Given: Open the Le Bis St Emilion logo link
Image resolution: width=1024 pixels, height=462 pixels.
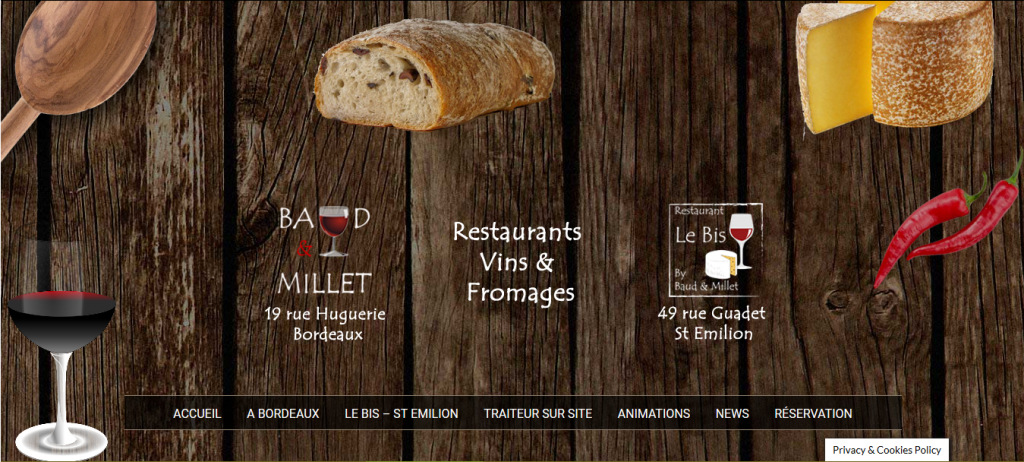Looking at the screenshot, I should click(715, 250).
